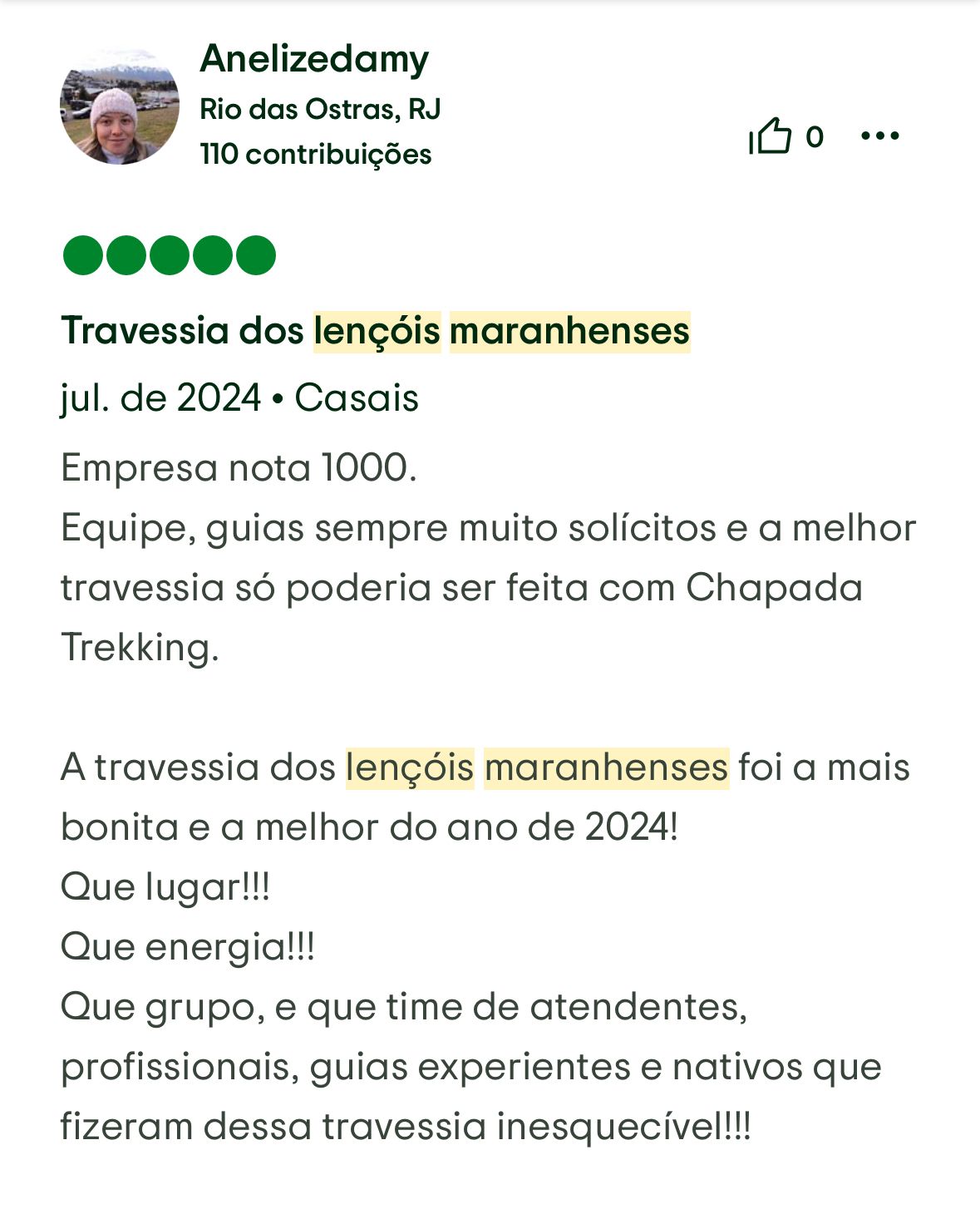Screen dimensions: 980x1214
Task: Open Anelizedamy's profile picture
Action: coord(120,107)
